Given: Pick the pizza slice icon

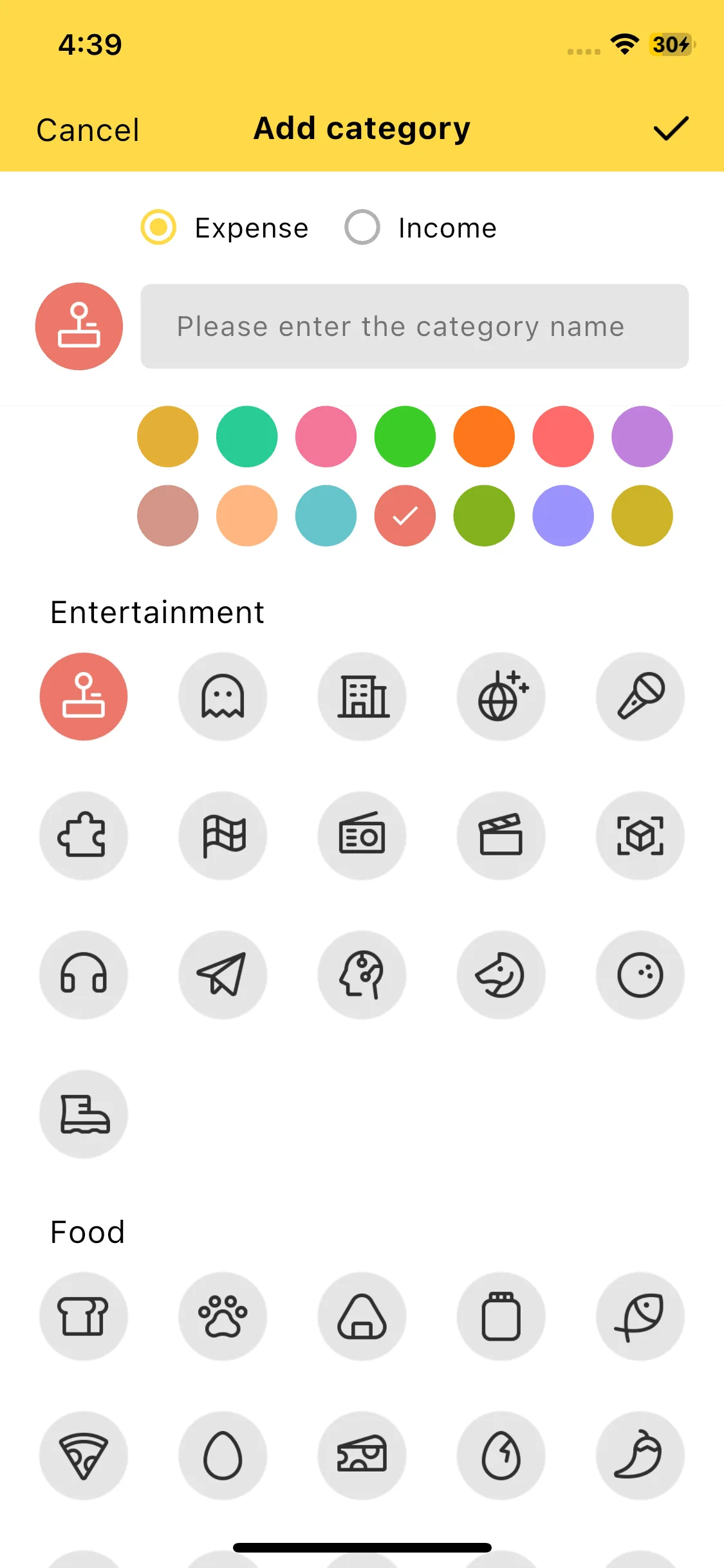Looking at the screenshot, I should 84,1455.
